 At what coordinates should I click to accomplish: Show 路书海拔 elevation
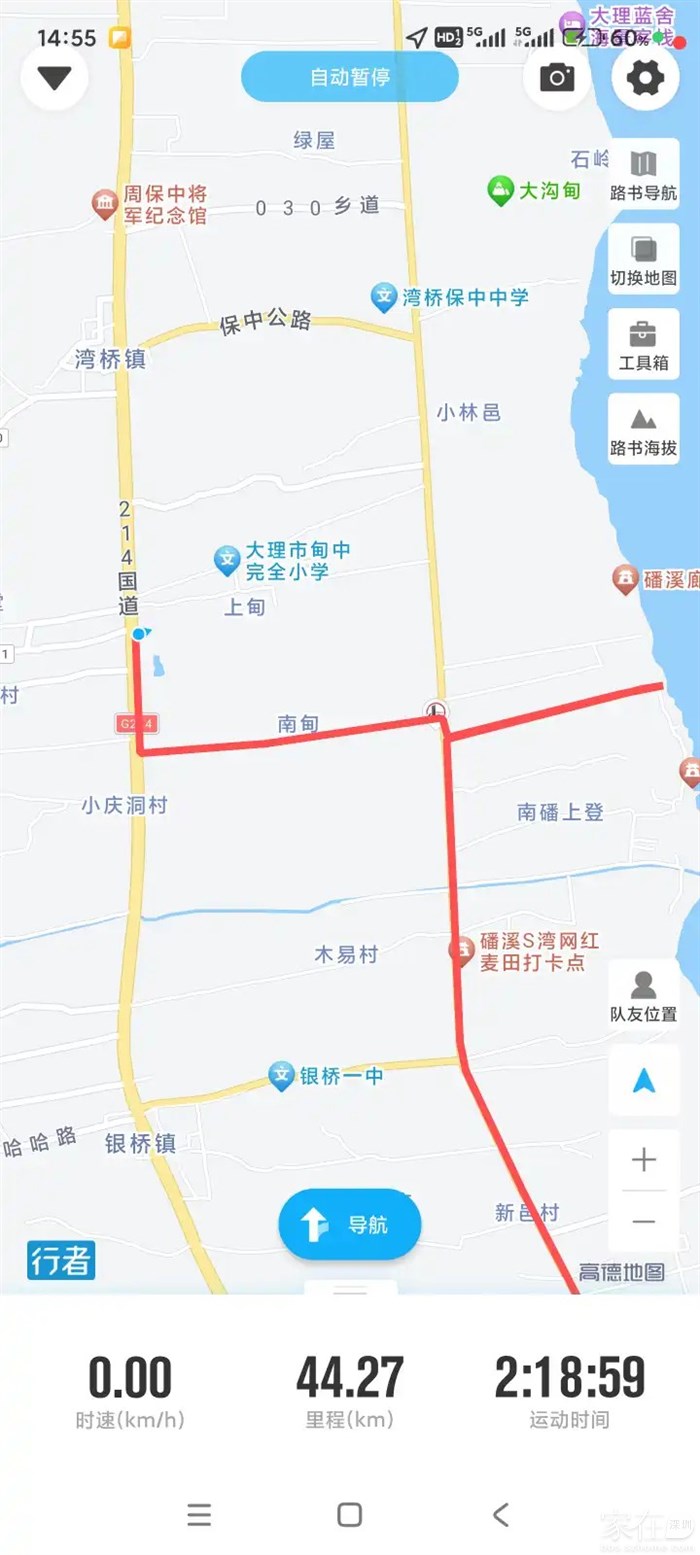coord(643,429)
